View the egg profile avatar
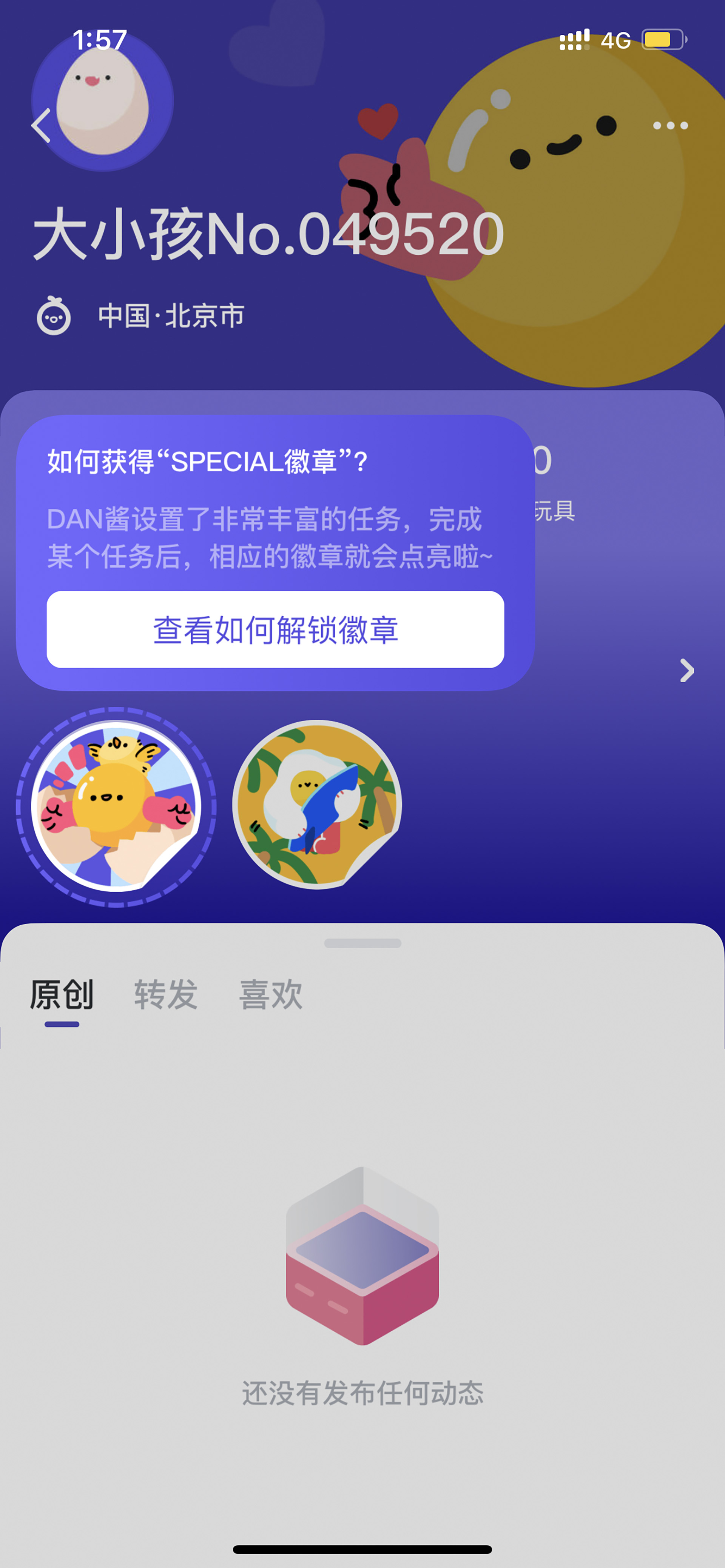The width and height of the screenshot is (725, 1568). coord(102,100)
